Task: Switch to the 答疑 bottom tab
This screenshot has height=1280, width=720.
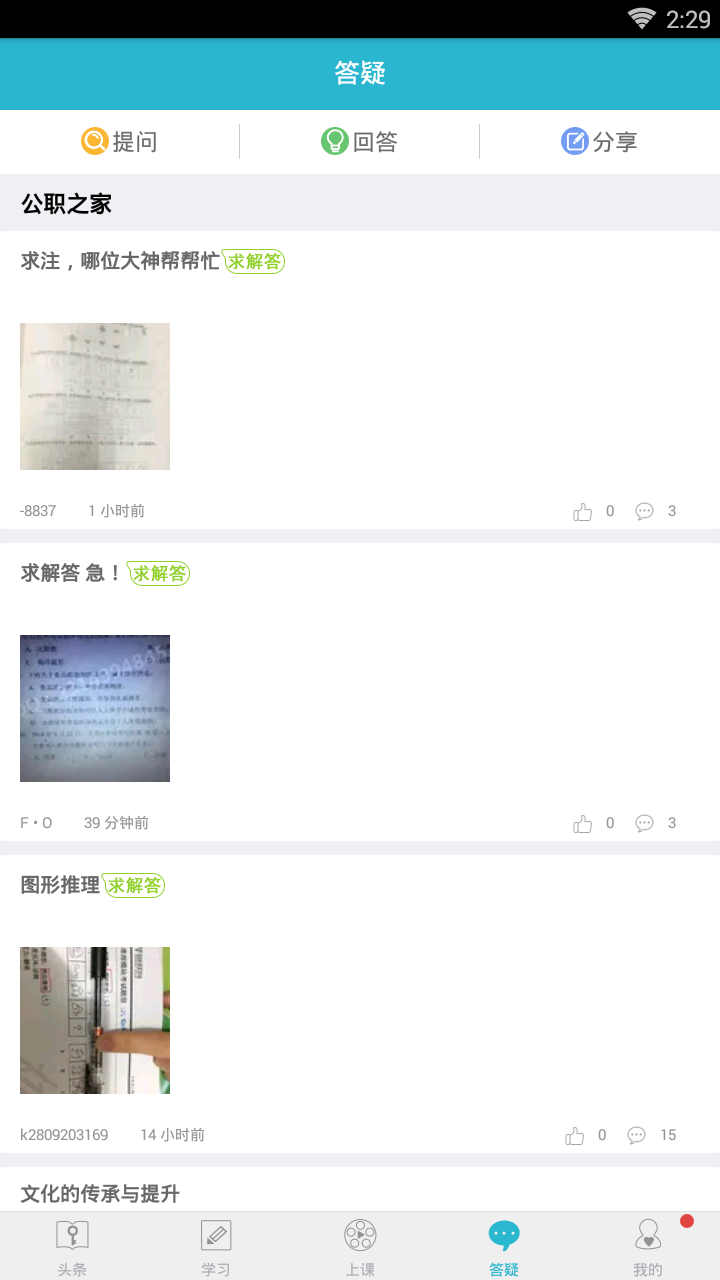Action: 504,1245
